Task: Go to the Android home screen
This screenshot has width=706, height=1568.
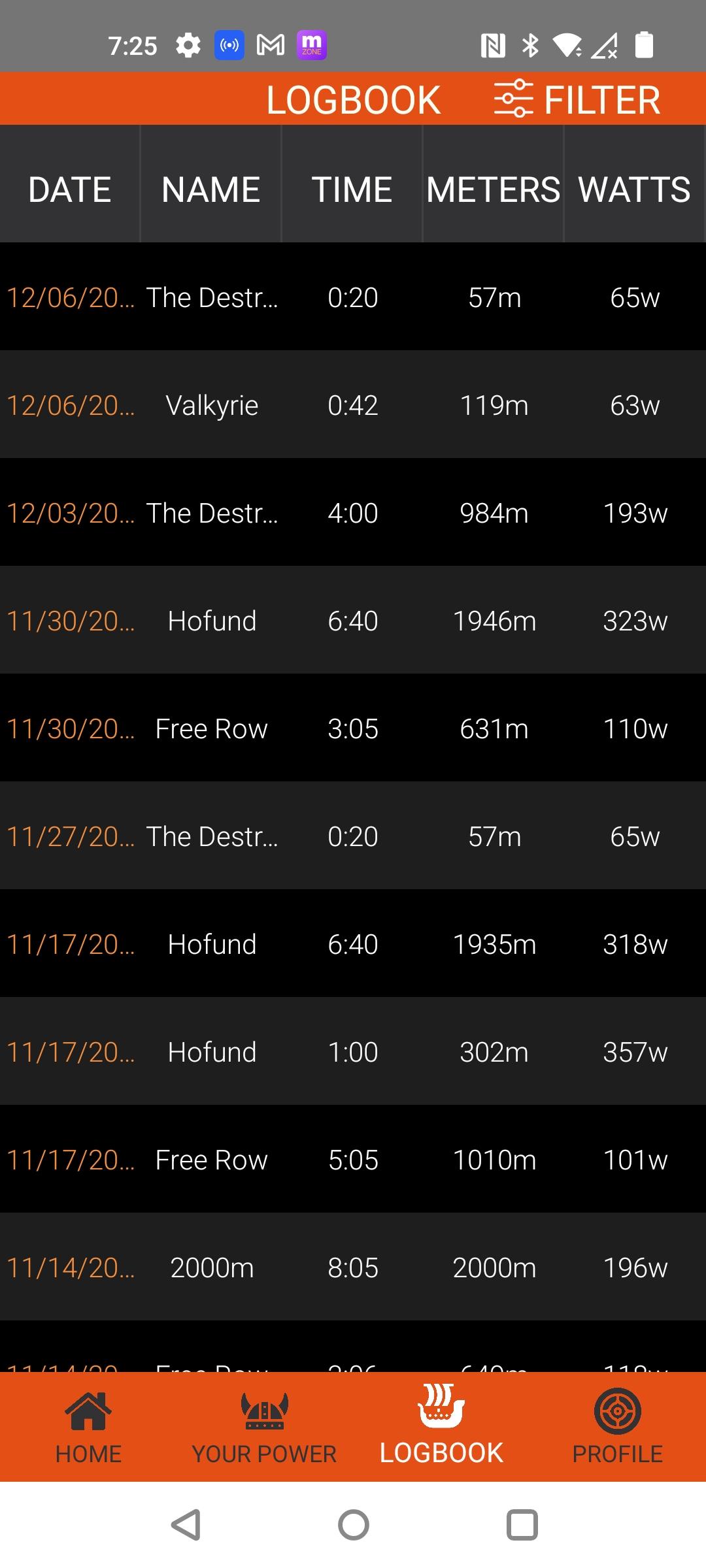Action: pos(353,1525)
